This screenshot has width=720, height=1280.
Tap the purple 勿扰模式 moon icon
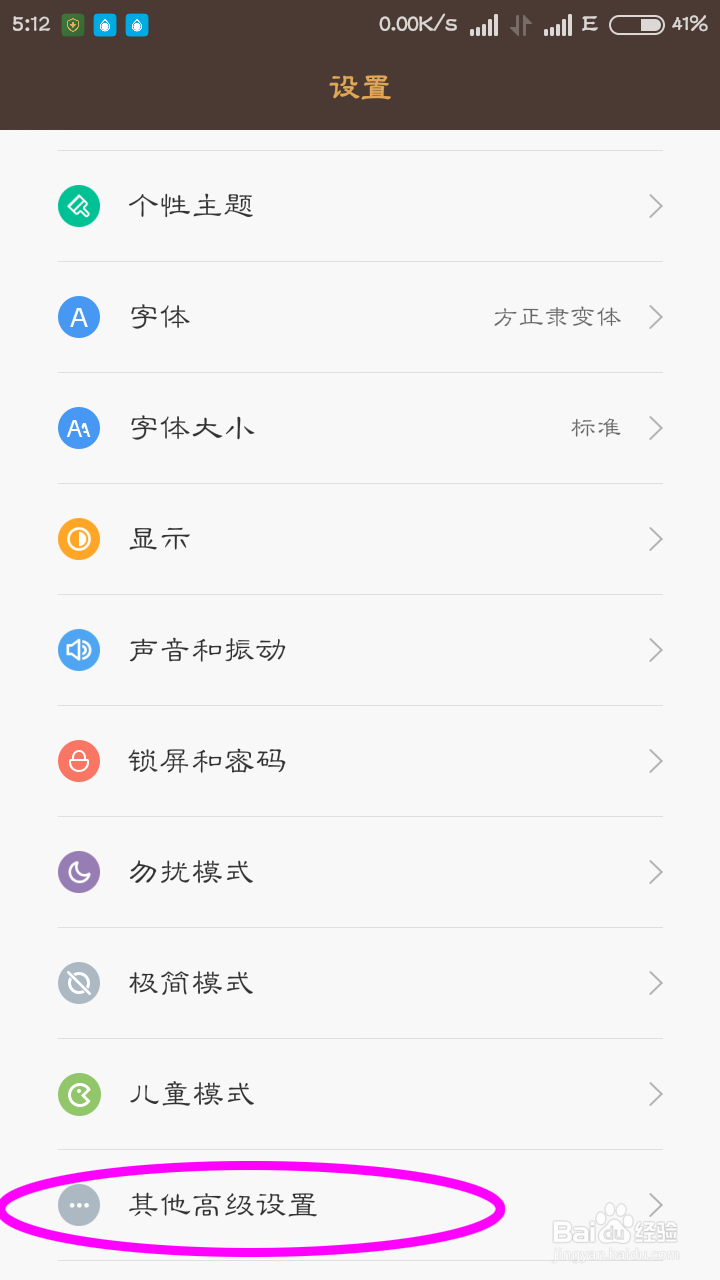click(x=79, y=871)
